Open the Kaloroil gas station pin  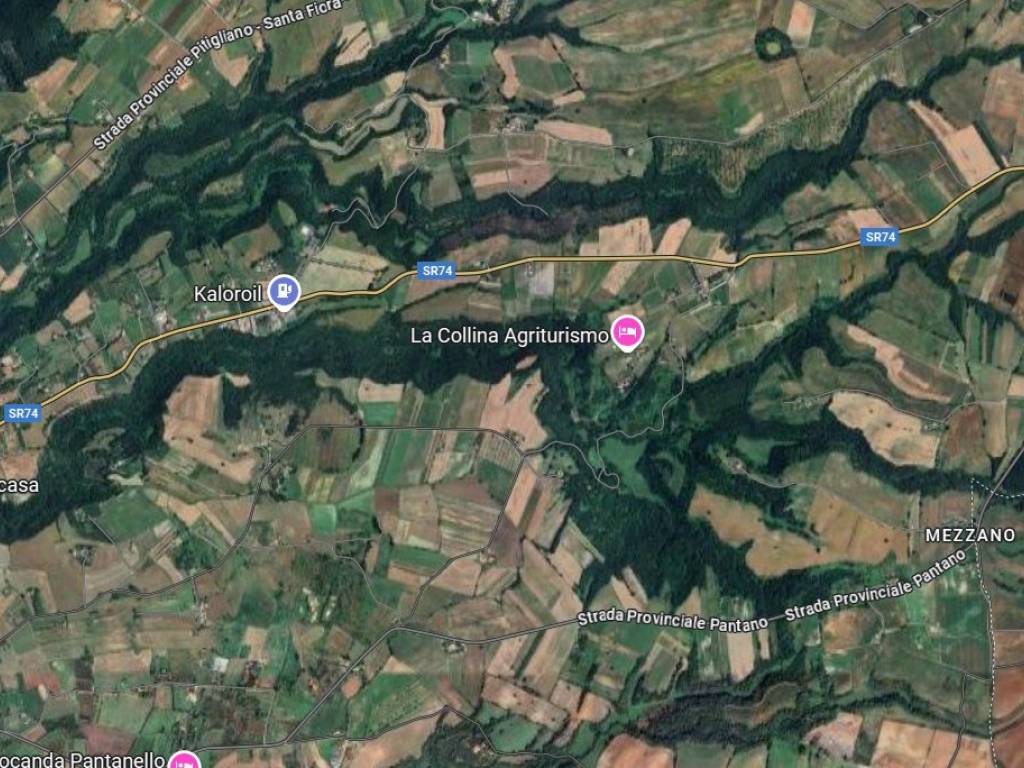pyautogui.click(x=285, y=290)
